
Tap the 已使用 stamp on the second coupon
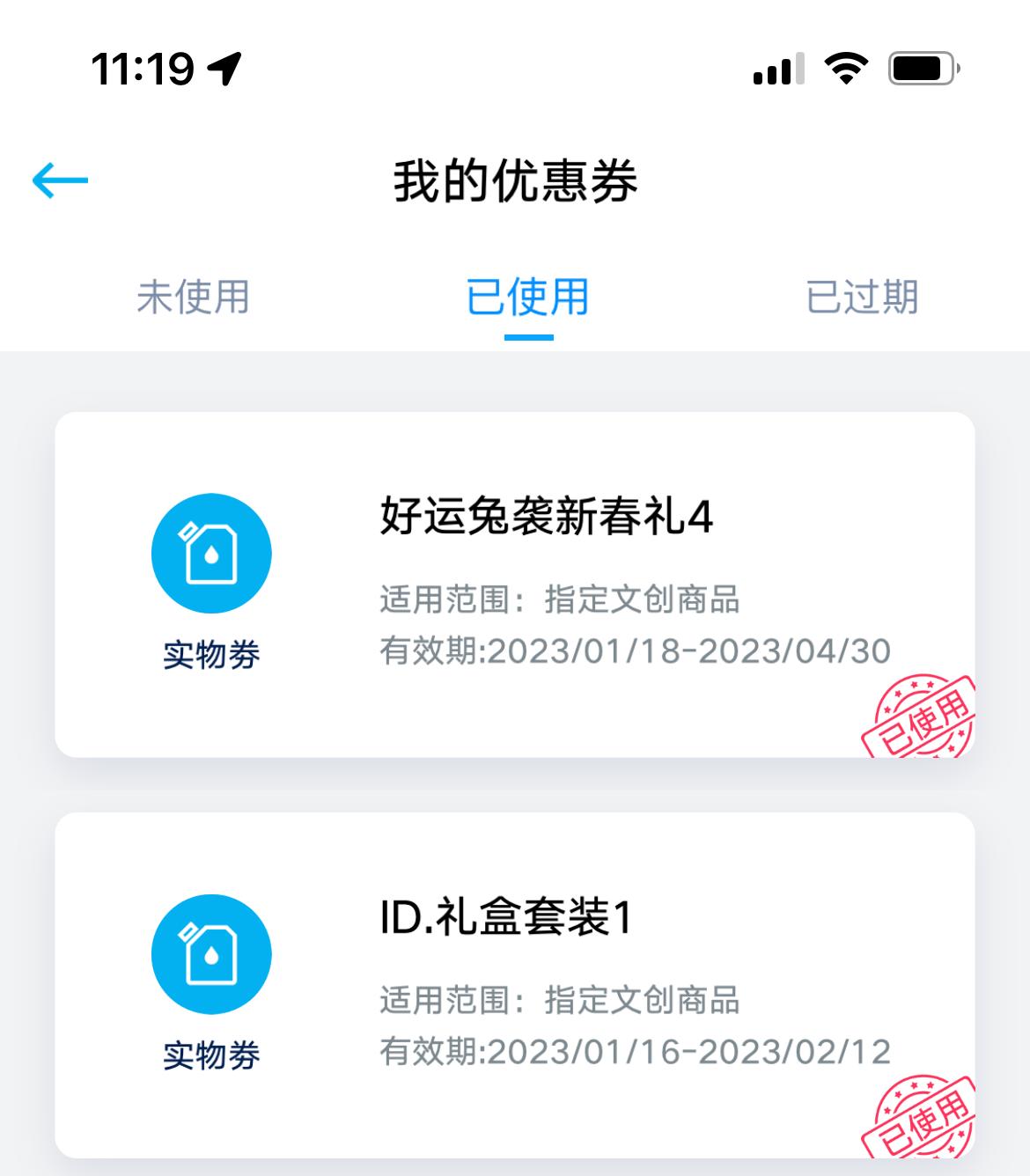[923, 1118]
